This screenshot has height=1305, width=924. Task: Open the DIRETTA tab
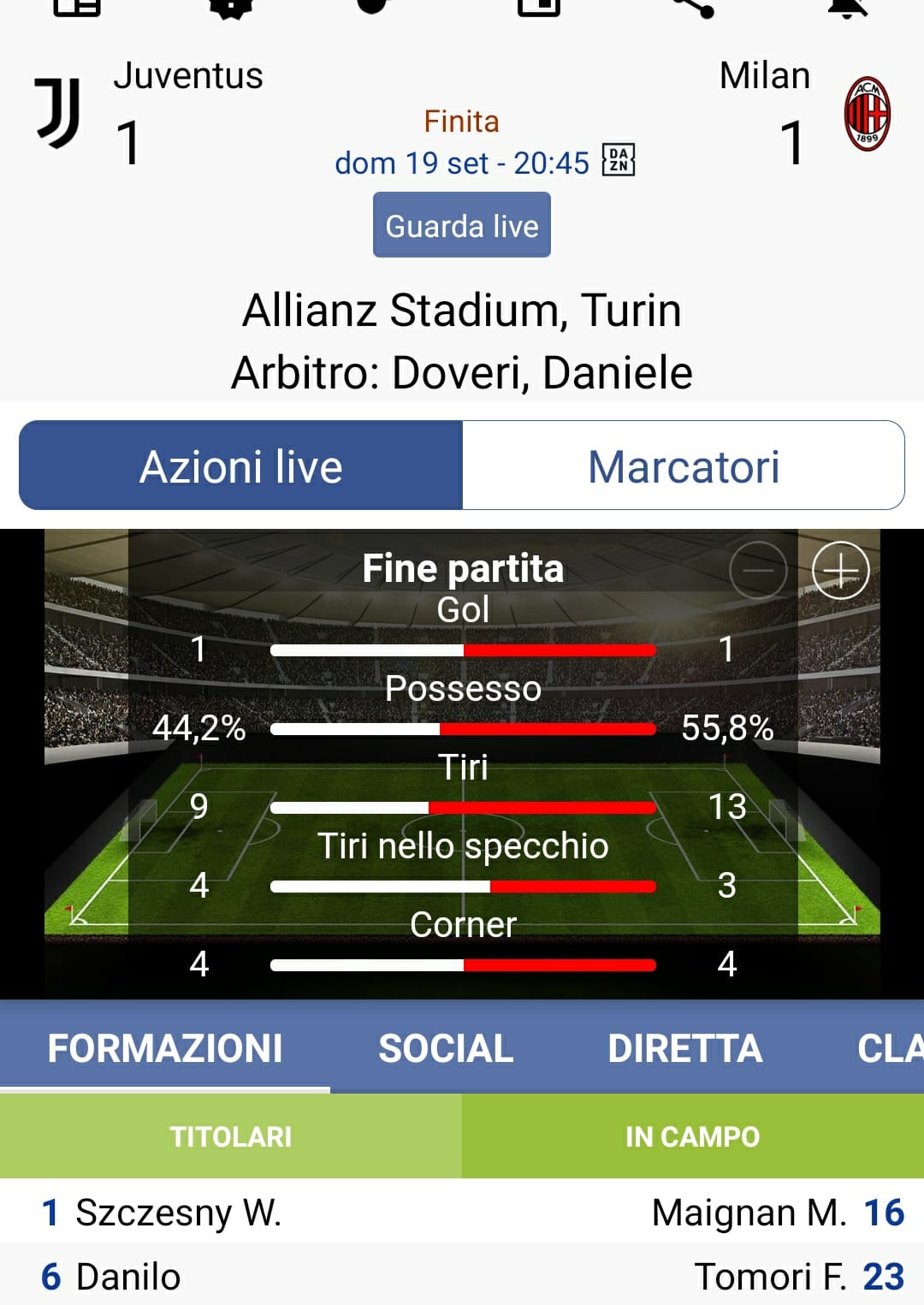tap(684, 1048)
